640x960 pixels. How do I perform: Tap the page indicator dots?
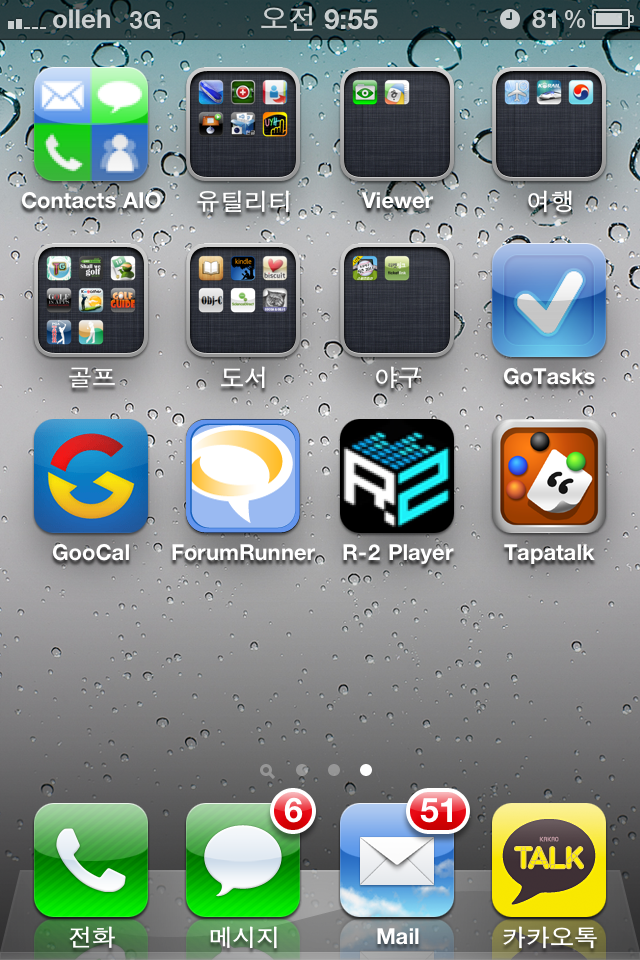(318, 770)
